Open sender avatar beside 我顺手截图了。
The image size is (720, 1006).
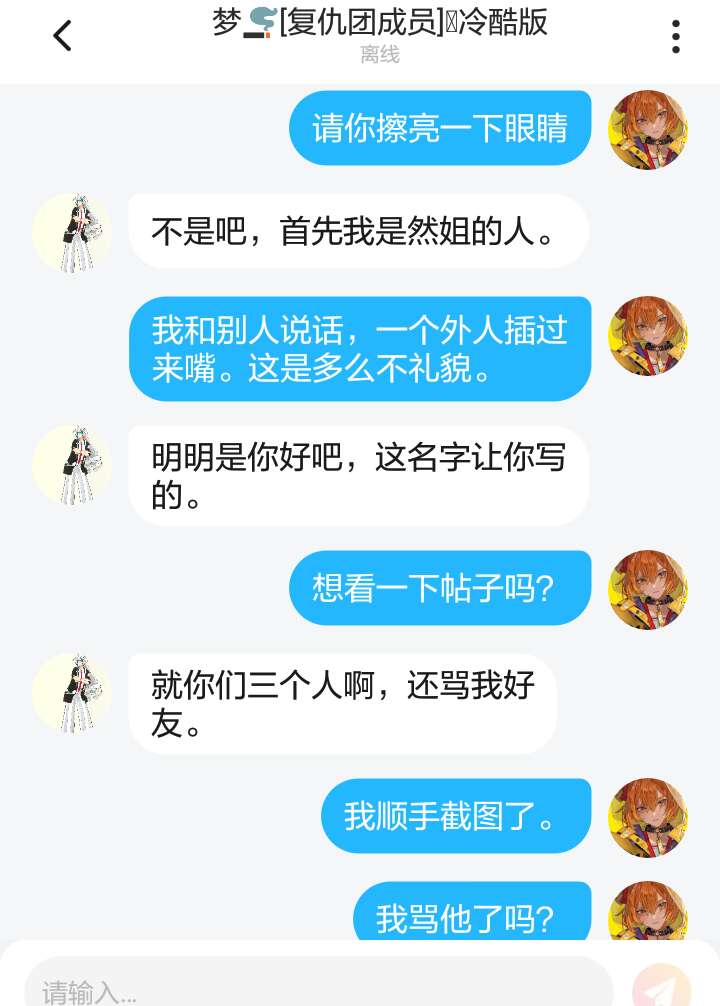[648, 817]
